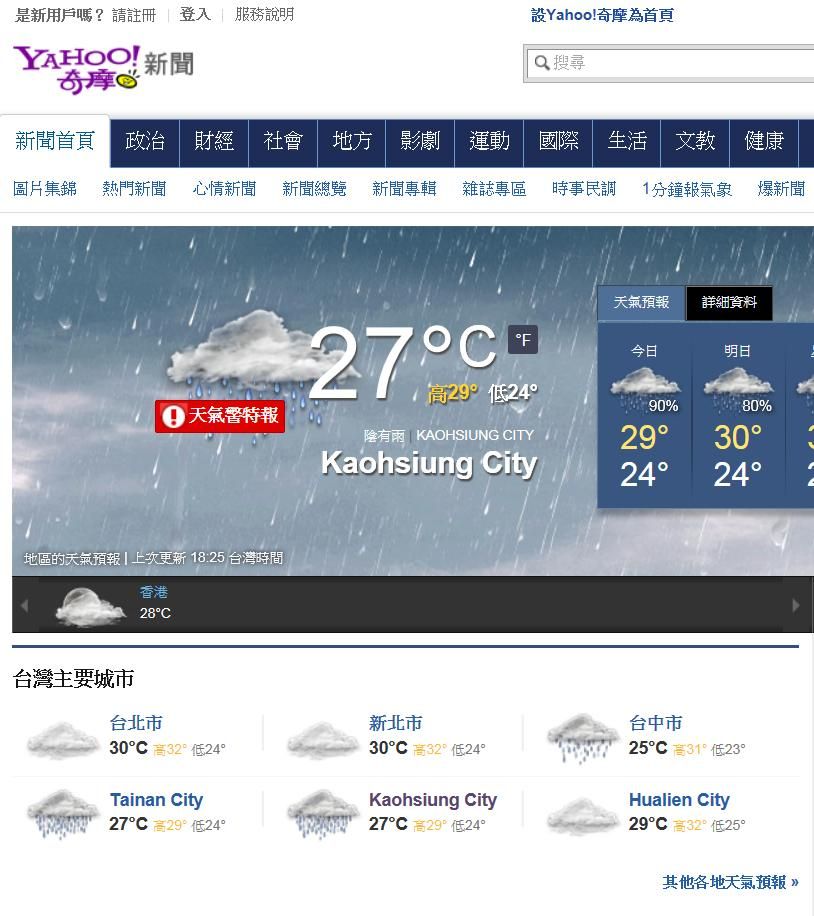Open the 登入 sign-in link
814x916 pixels.
[x=195, y=14]
